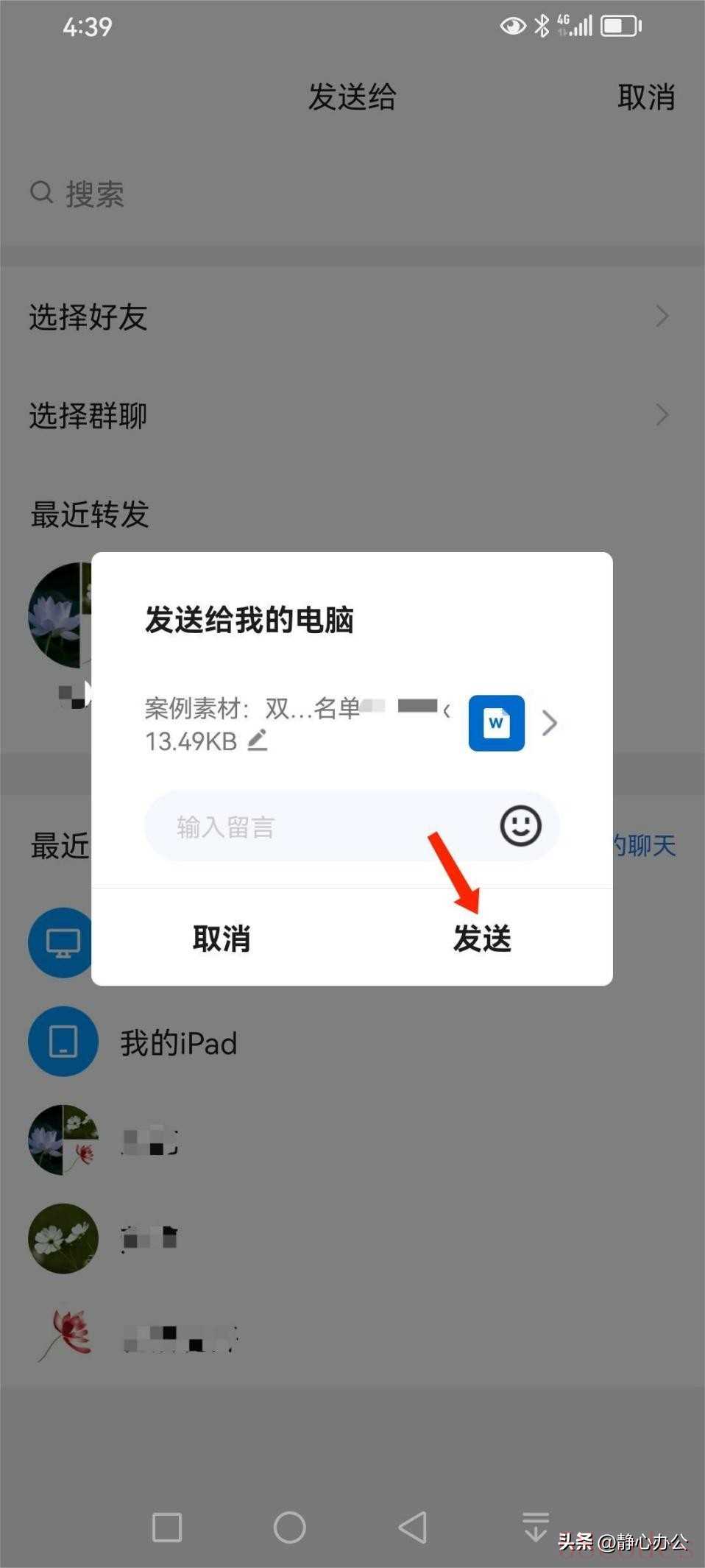Go back using the system back button

tap(413, 1528)
